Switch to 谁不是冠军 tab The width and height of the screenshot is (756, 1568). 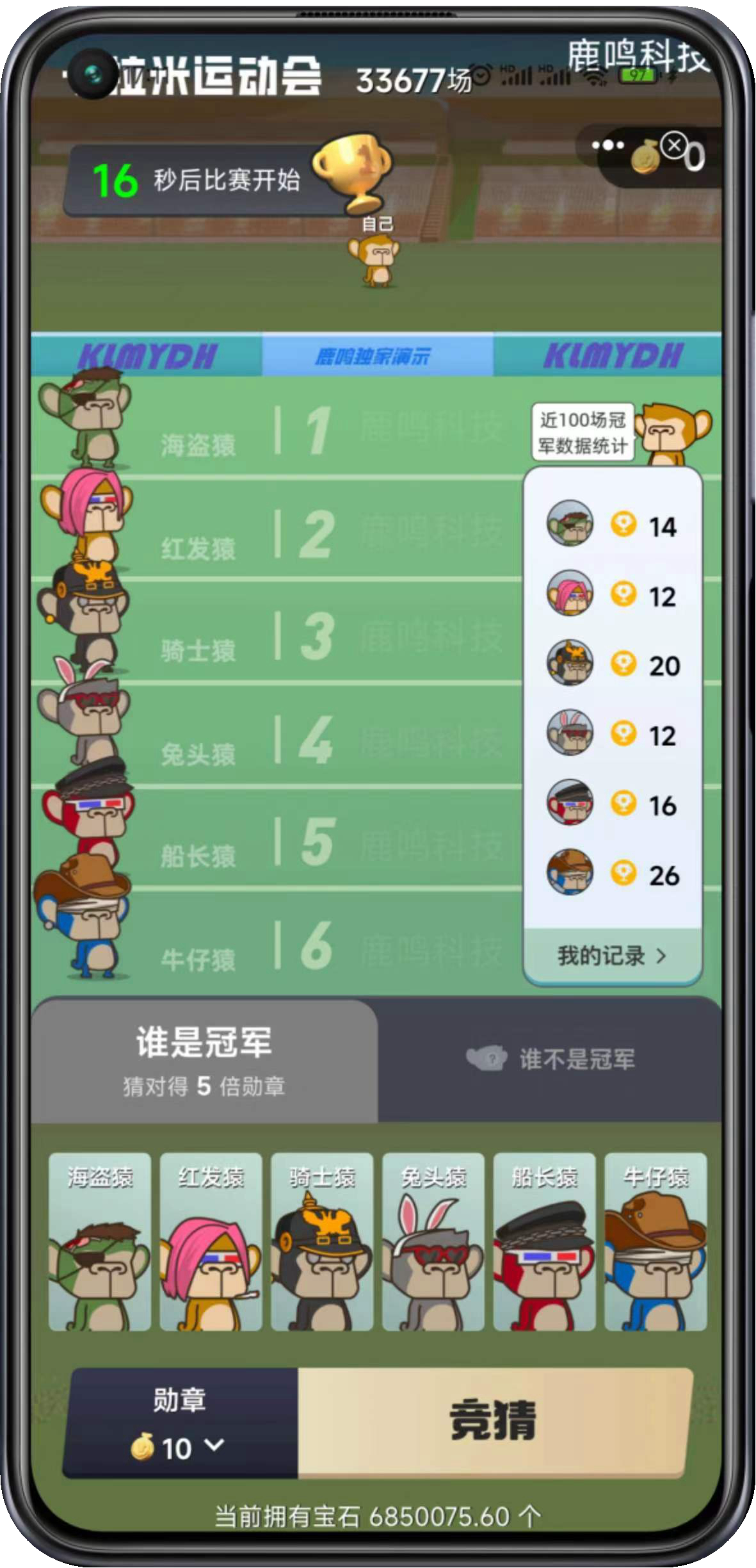[551, 1059]
